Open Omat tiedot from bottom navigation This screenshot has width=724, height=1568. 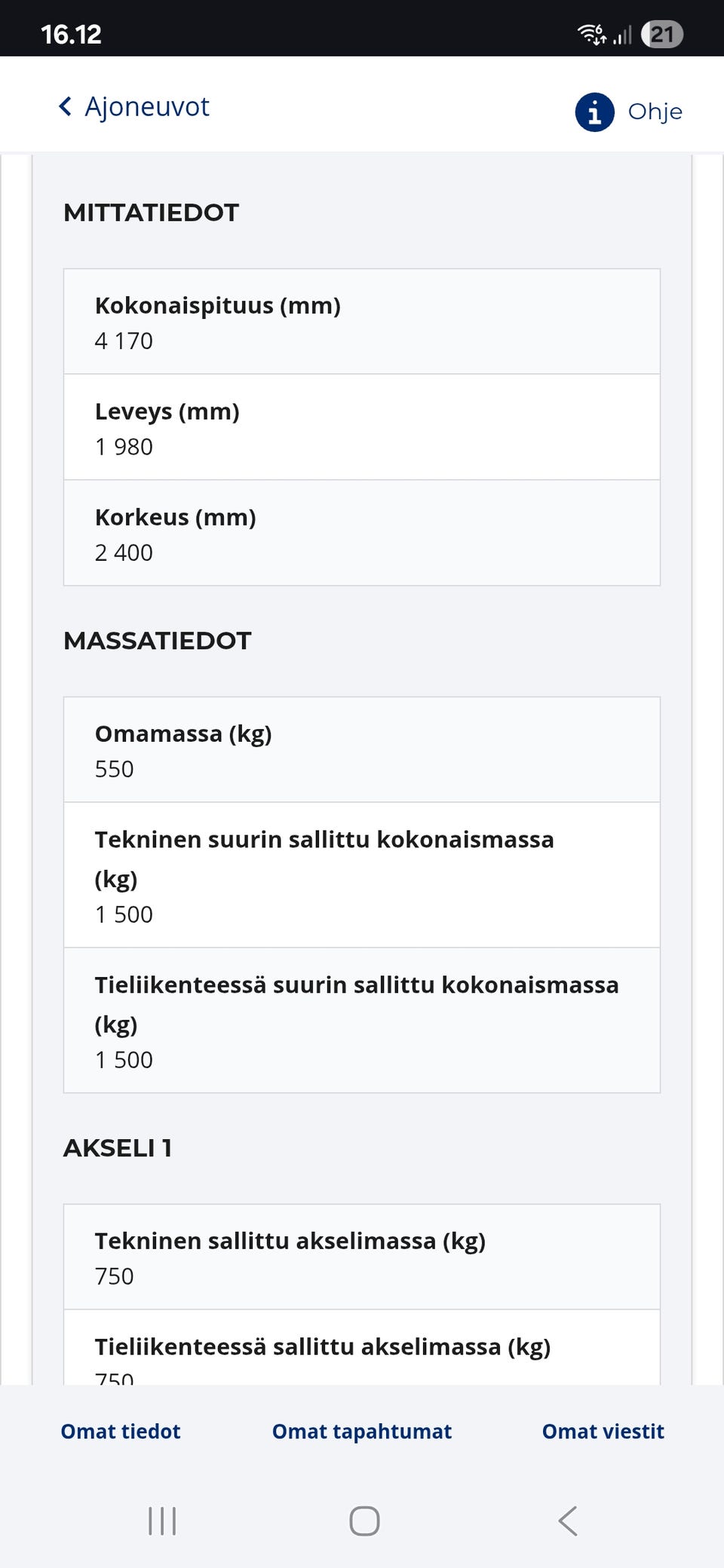point(119,1431)
